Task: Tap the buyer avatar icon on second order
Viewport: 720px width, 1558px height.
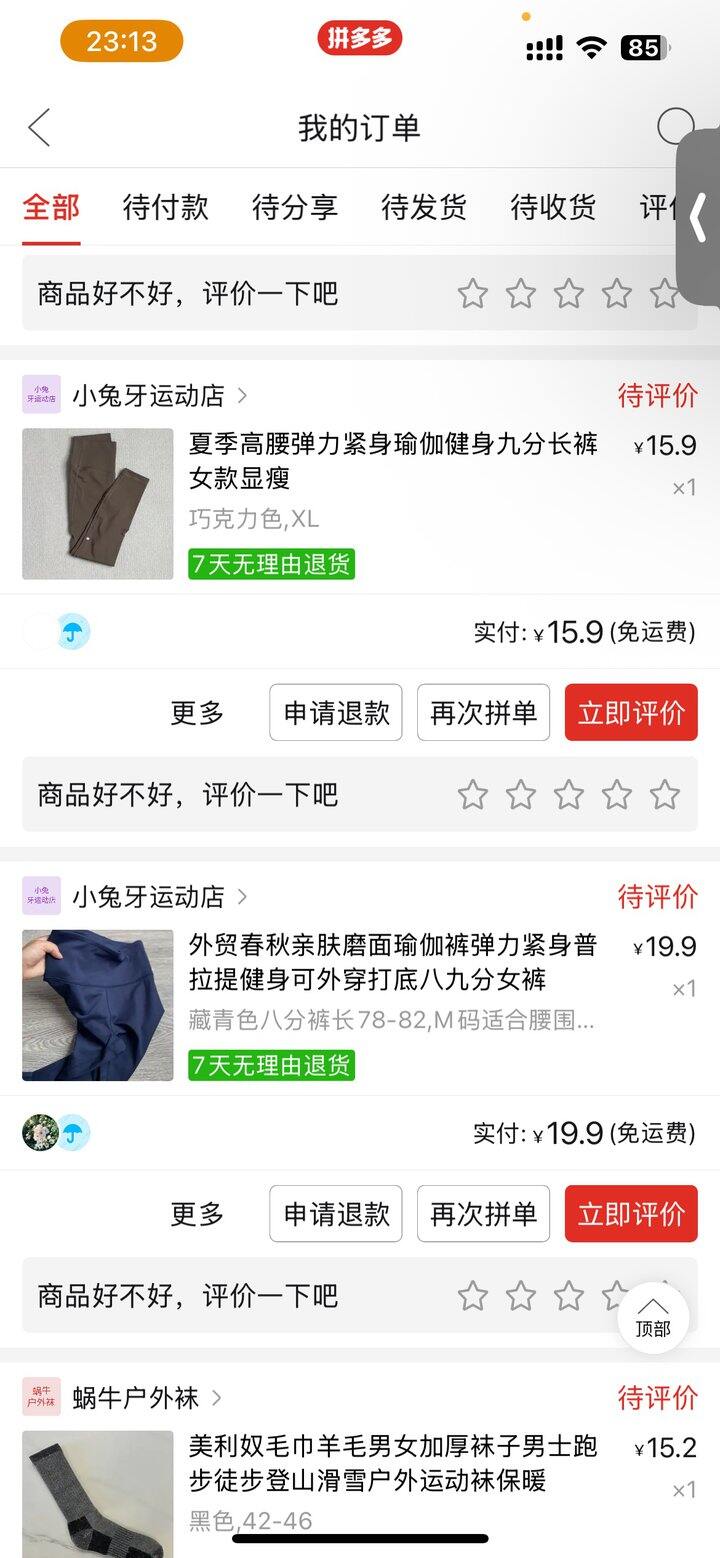Action: (38, 1133)
